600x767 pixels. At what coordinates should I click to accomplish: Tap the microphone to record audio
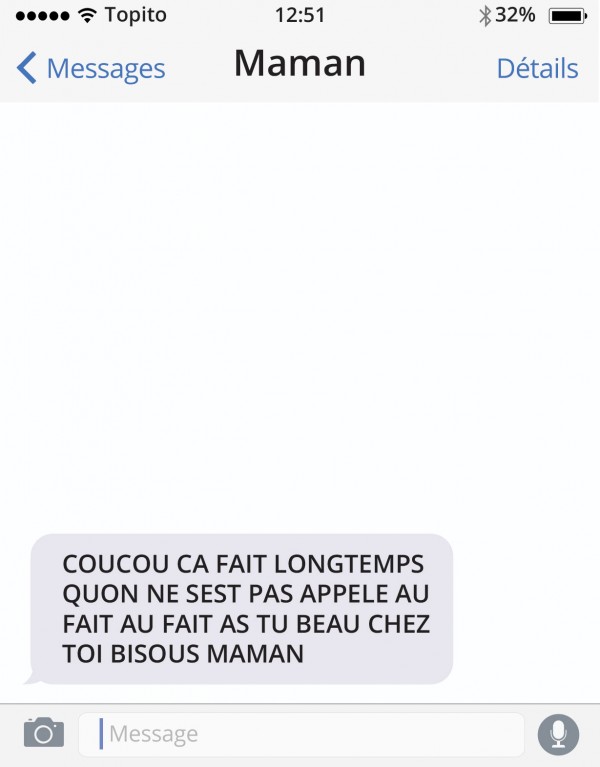(x=557, y=735)
